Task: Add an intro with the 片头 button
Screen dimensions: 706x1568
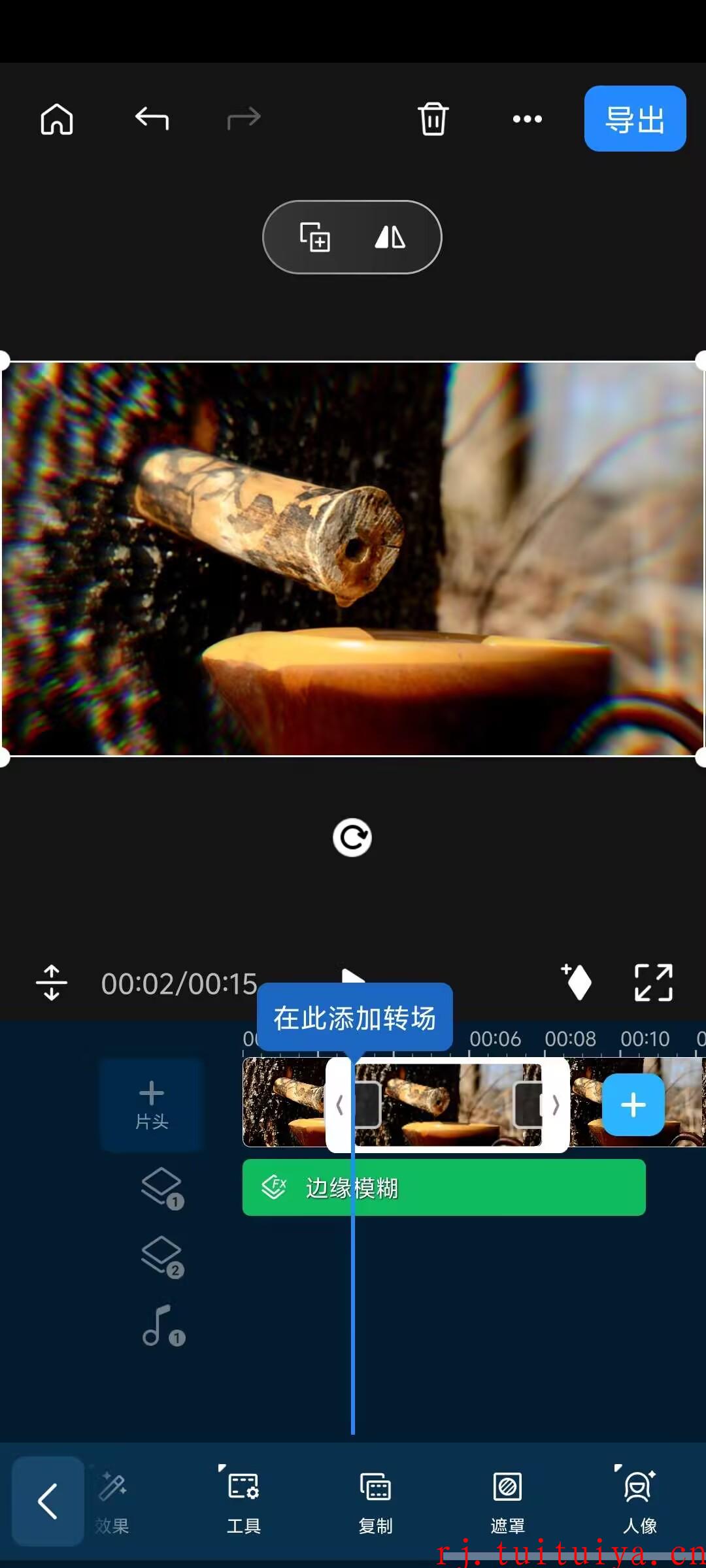Action: point(152,1105)
